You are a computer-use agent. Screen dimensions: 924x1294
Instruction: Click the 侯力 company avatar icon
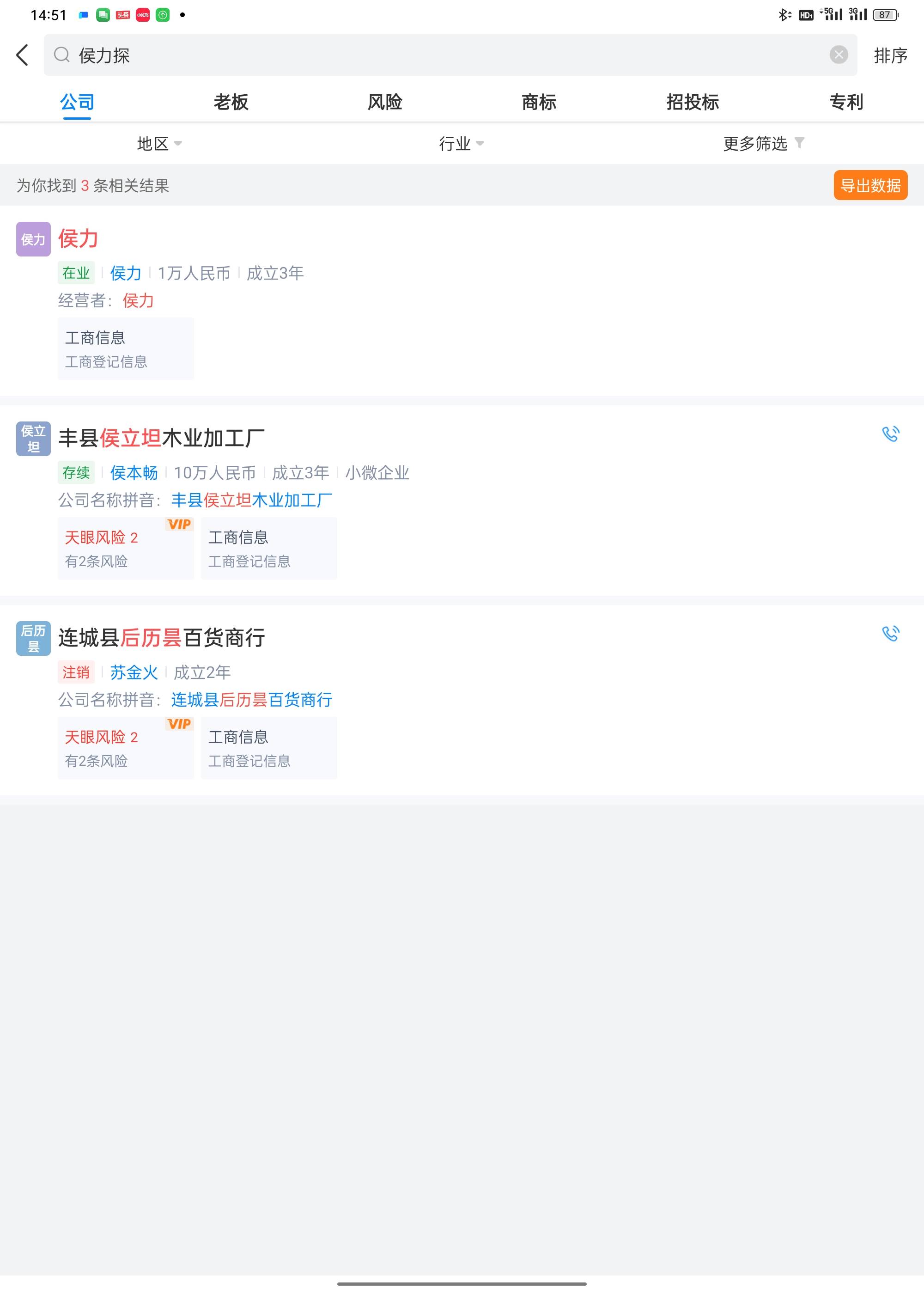tap(32, 239)
